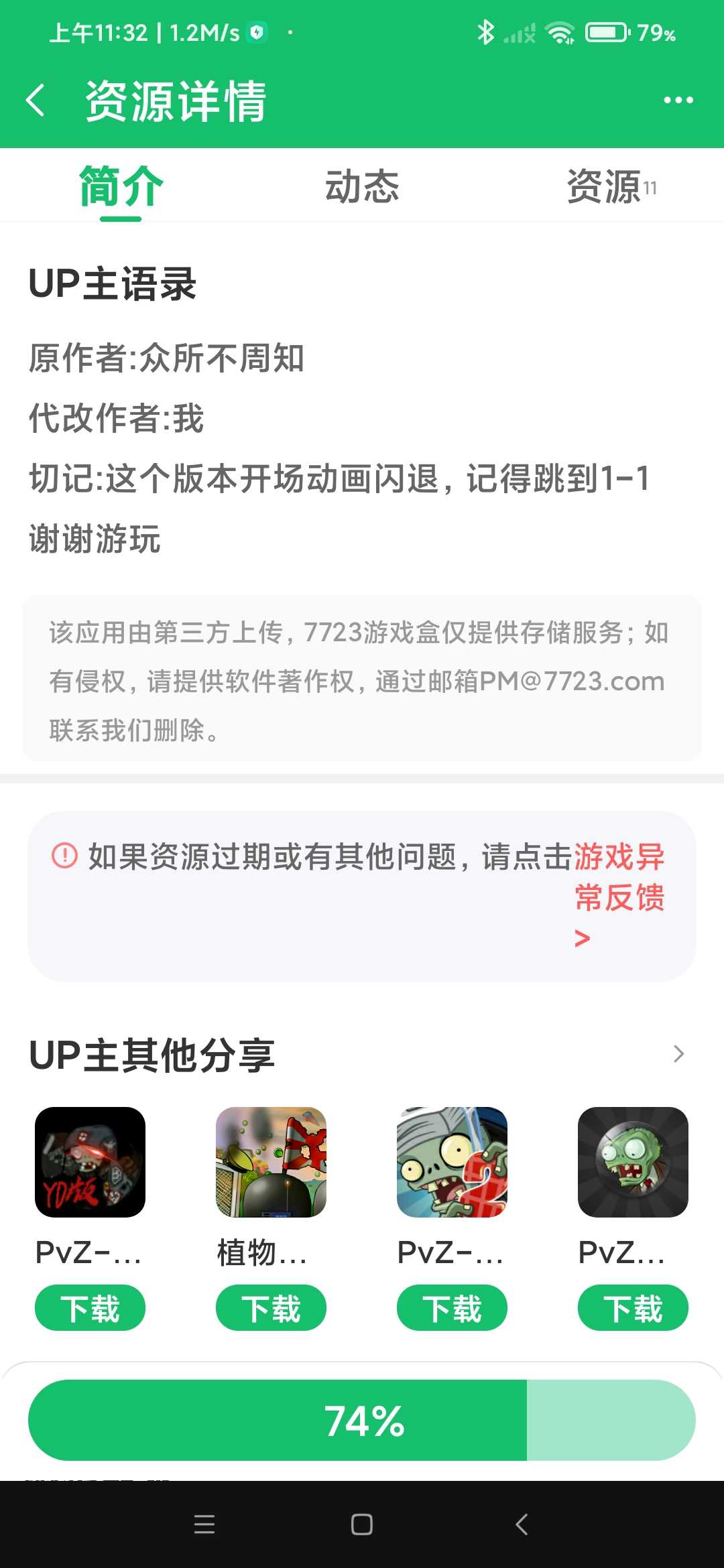The width and height of the screenshot is (724, 1568).
Task: Open the recent apps menu
Action: click(x=204, y=1524)
